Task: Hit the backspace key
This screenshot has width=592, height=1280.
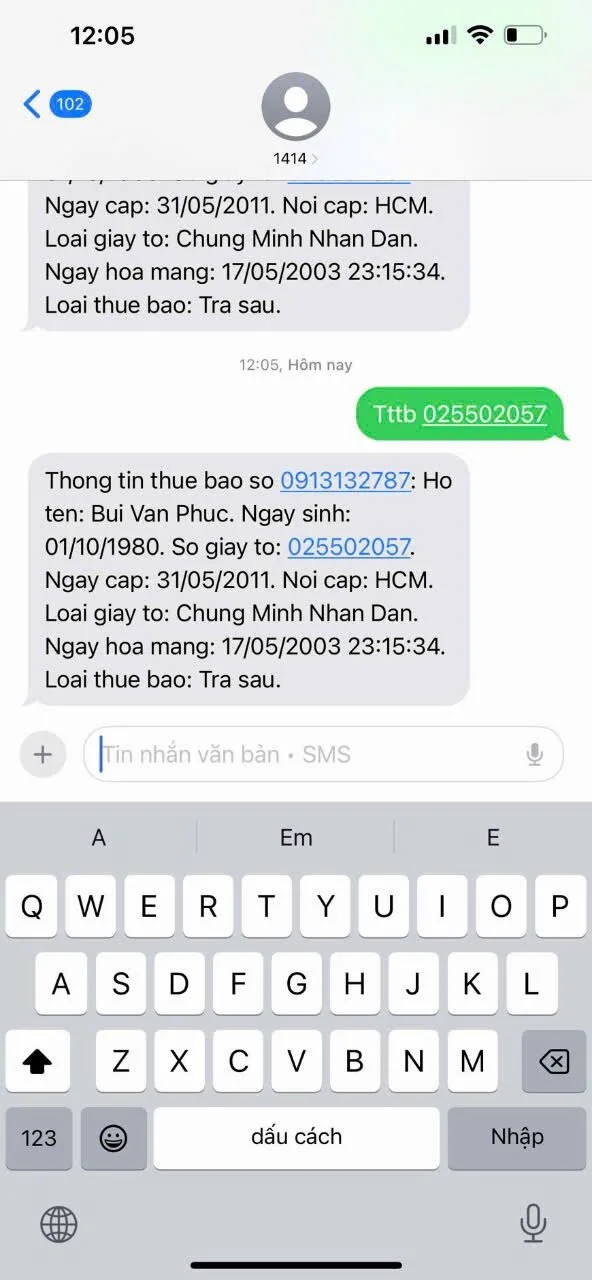Action: click(x=553, y=1061)
